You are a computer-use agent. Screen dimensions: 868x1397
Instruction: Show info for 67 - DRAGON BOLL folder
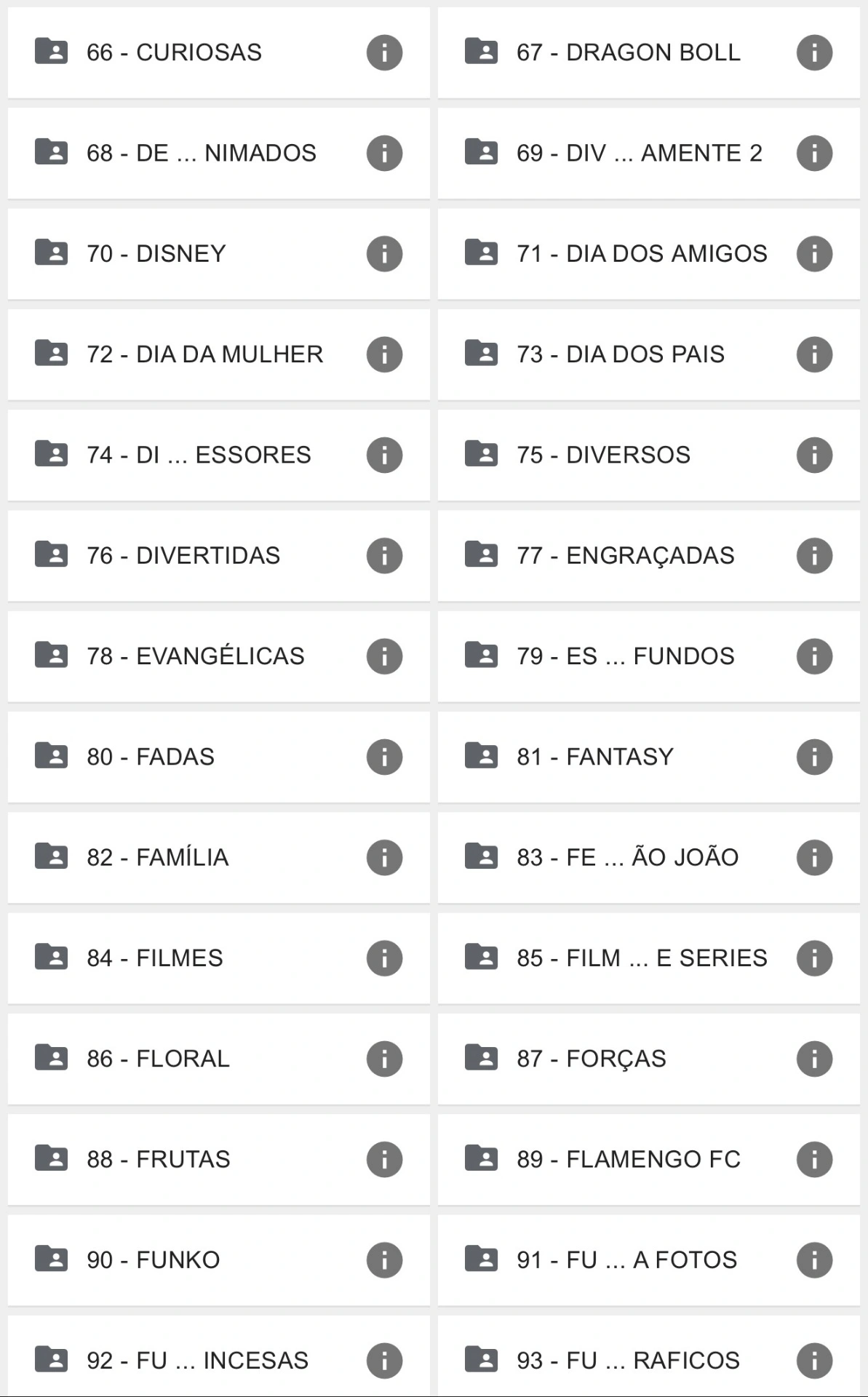coord(814,52)
